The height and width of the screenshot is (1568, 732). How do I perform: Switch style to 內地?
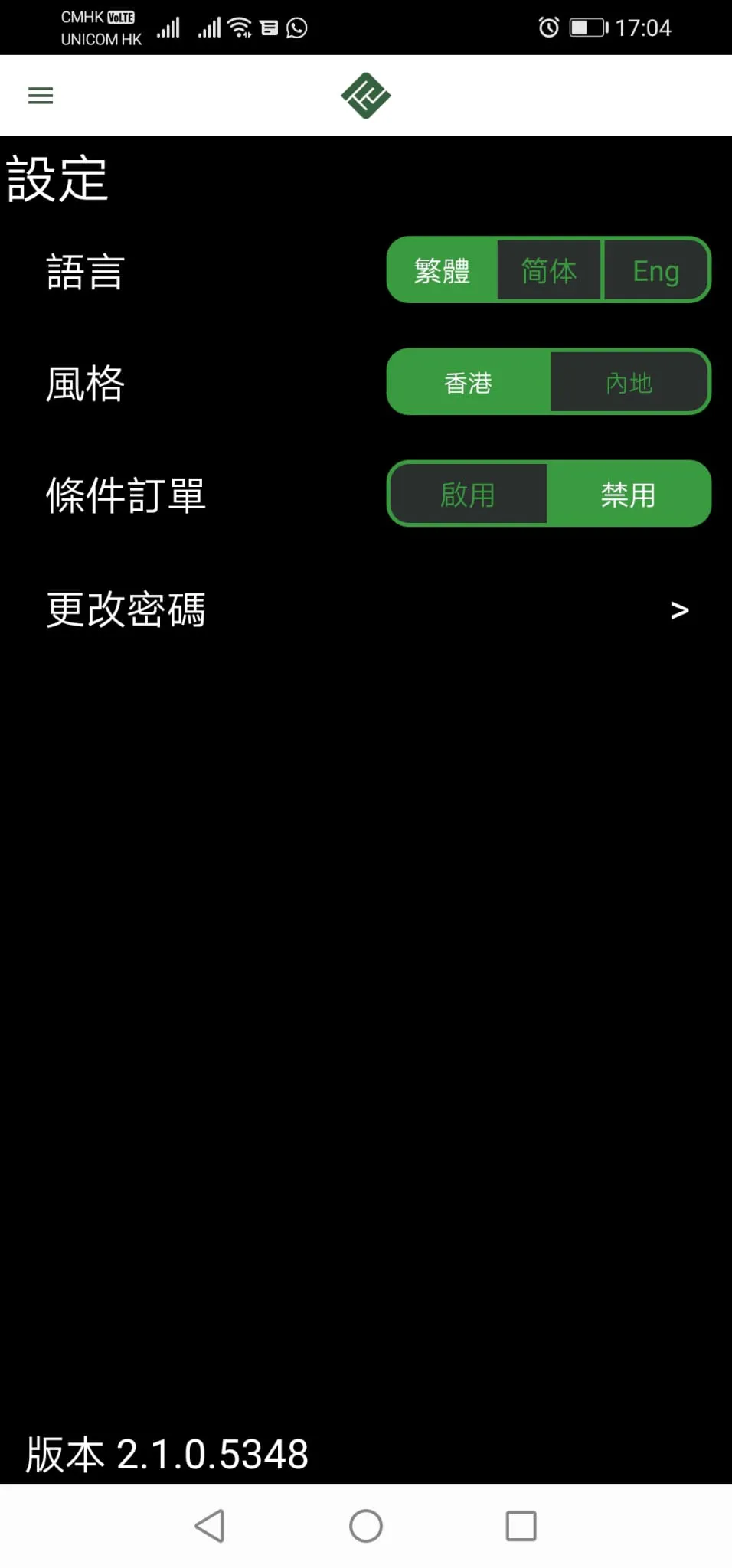coord(629,383)
